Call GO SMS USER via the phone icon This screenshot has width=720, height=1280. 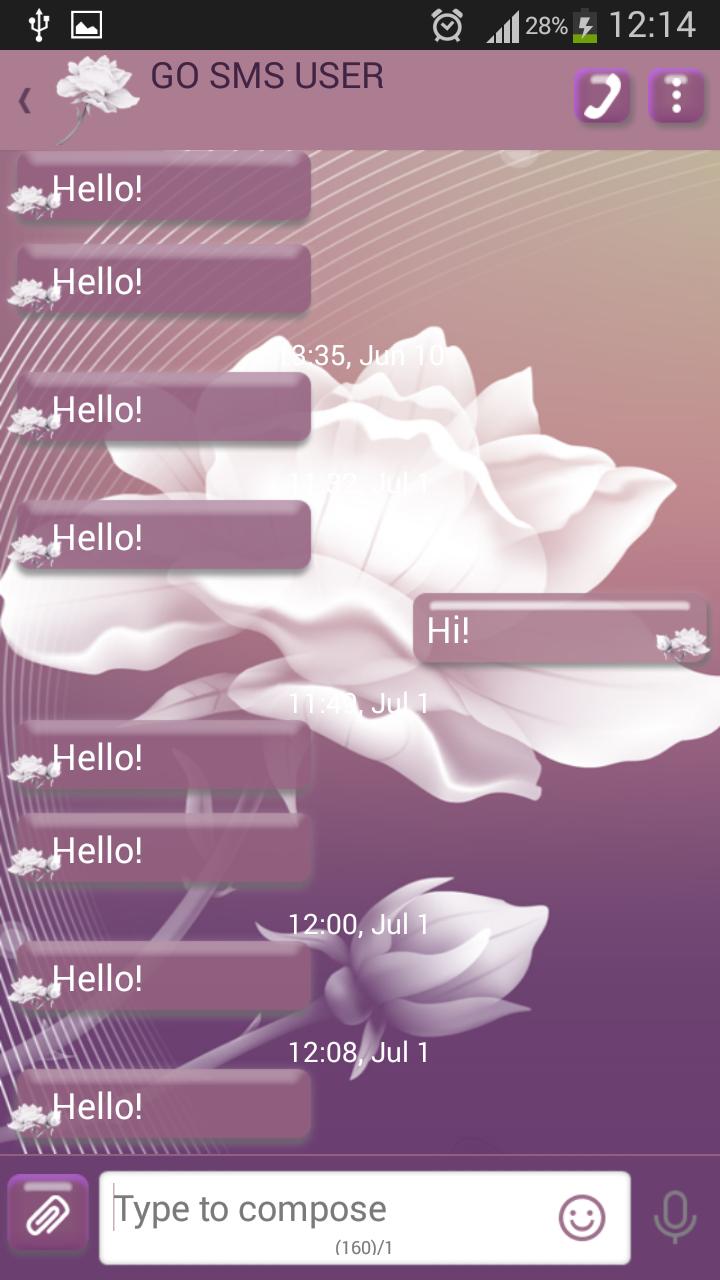602,97
